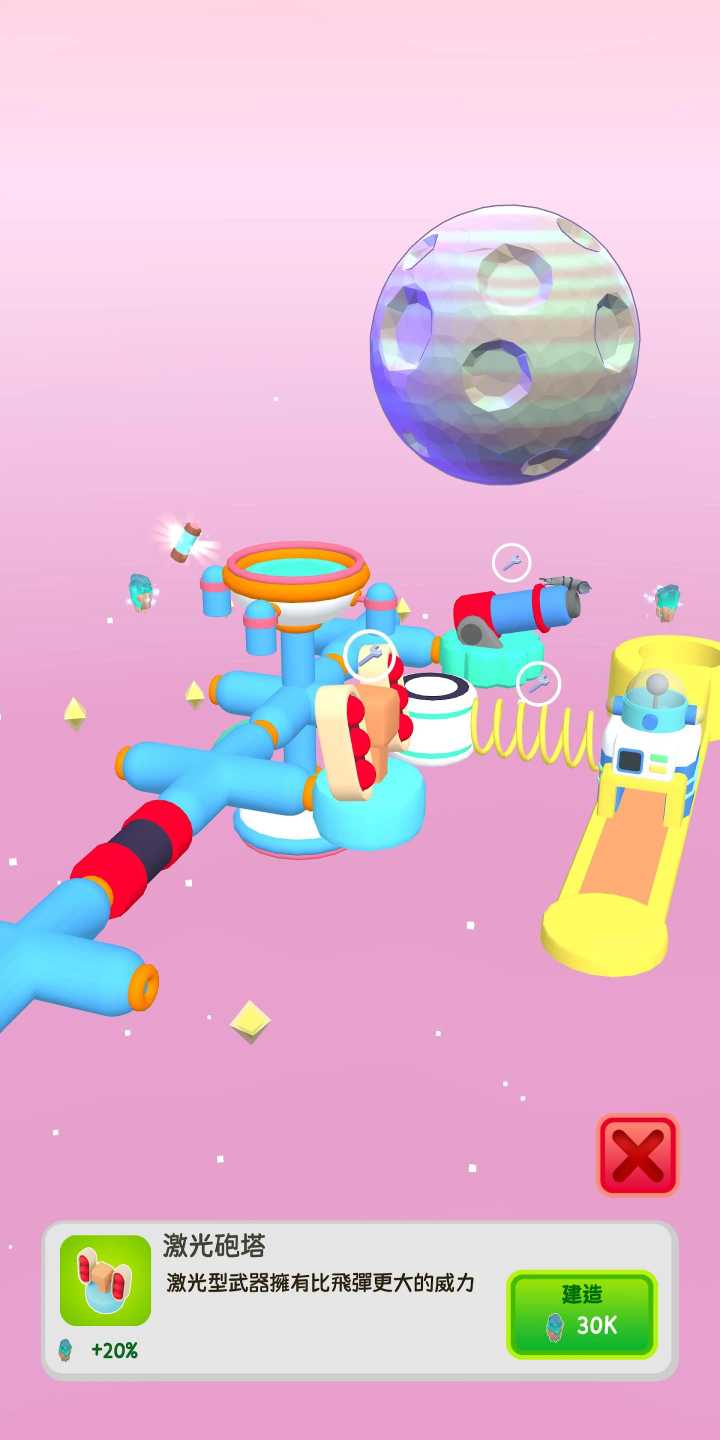Tap the wrench icon near the yellow spring
The width and height of the screenshot is (720, 1440).
click(x=538, y=684)
